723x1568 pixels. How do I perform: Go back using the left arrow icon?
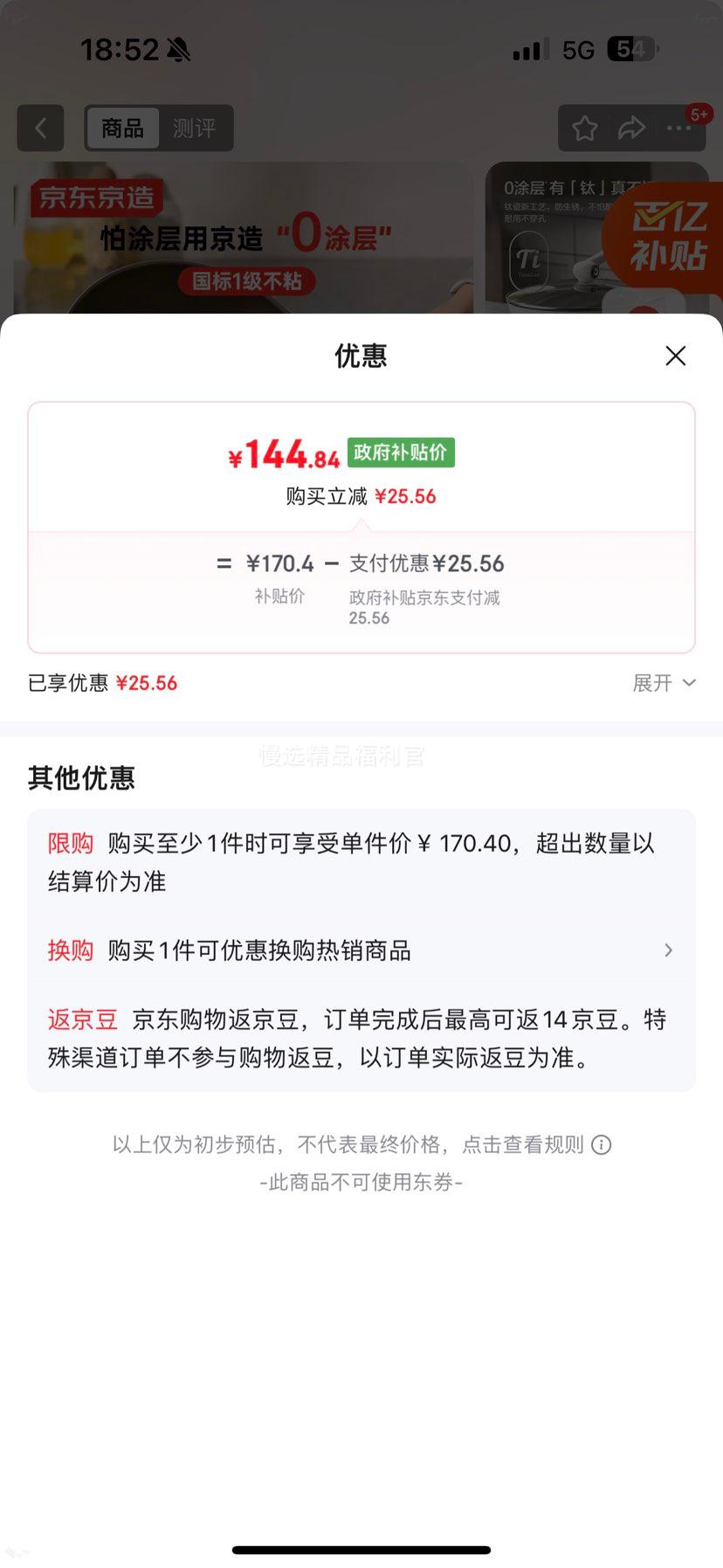[40, 128]
